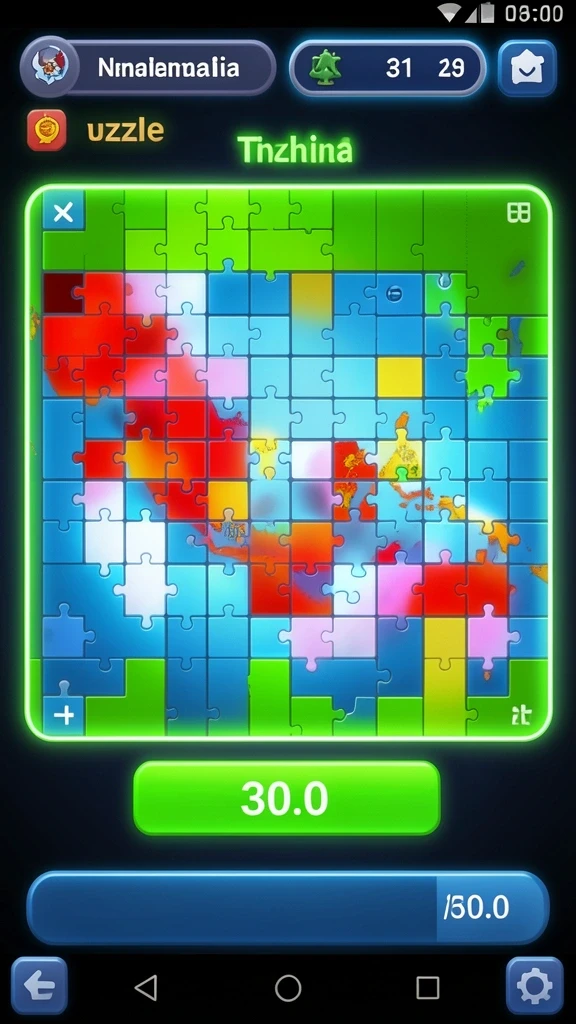The width and height of the screenshot is (576, 1024).
Task: Close the puzzle with the X button
Action: (63, 212)
